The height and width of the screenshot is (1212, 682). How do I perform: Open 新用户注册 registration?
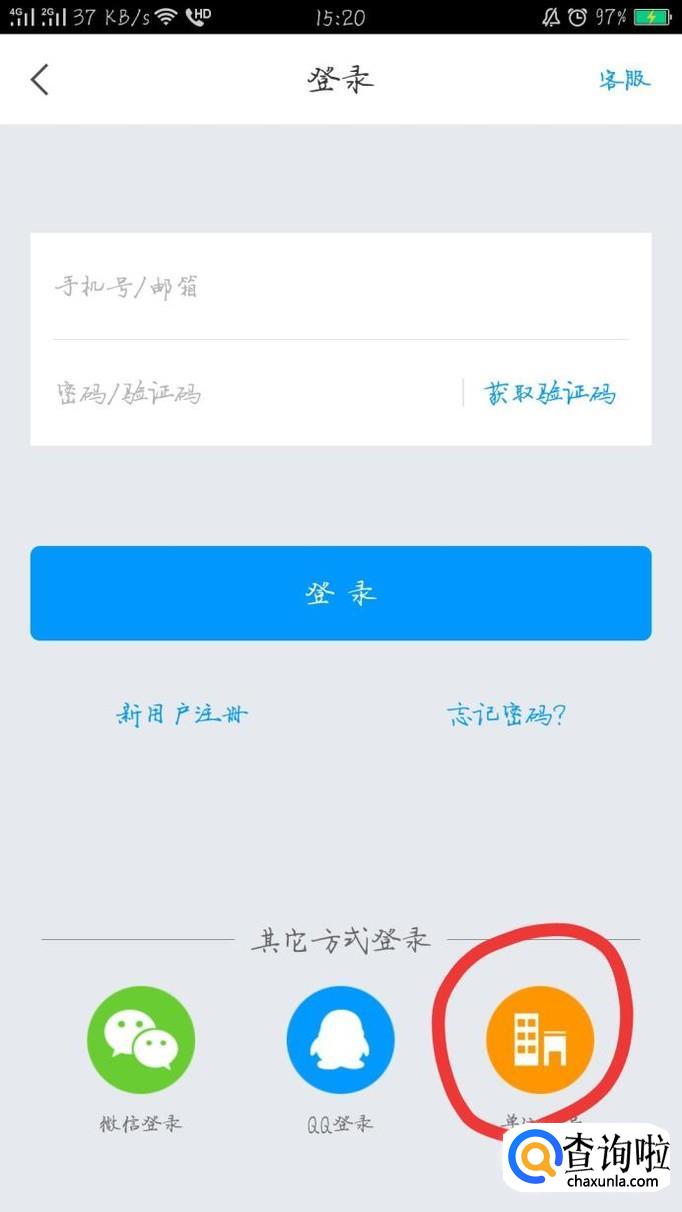[182, 714]
